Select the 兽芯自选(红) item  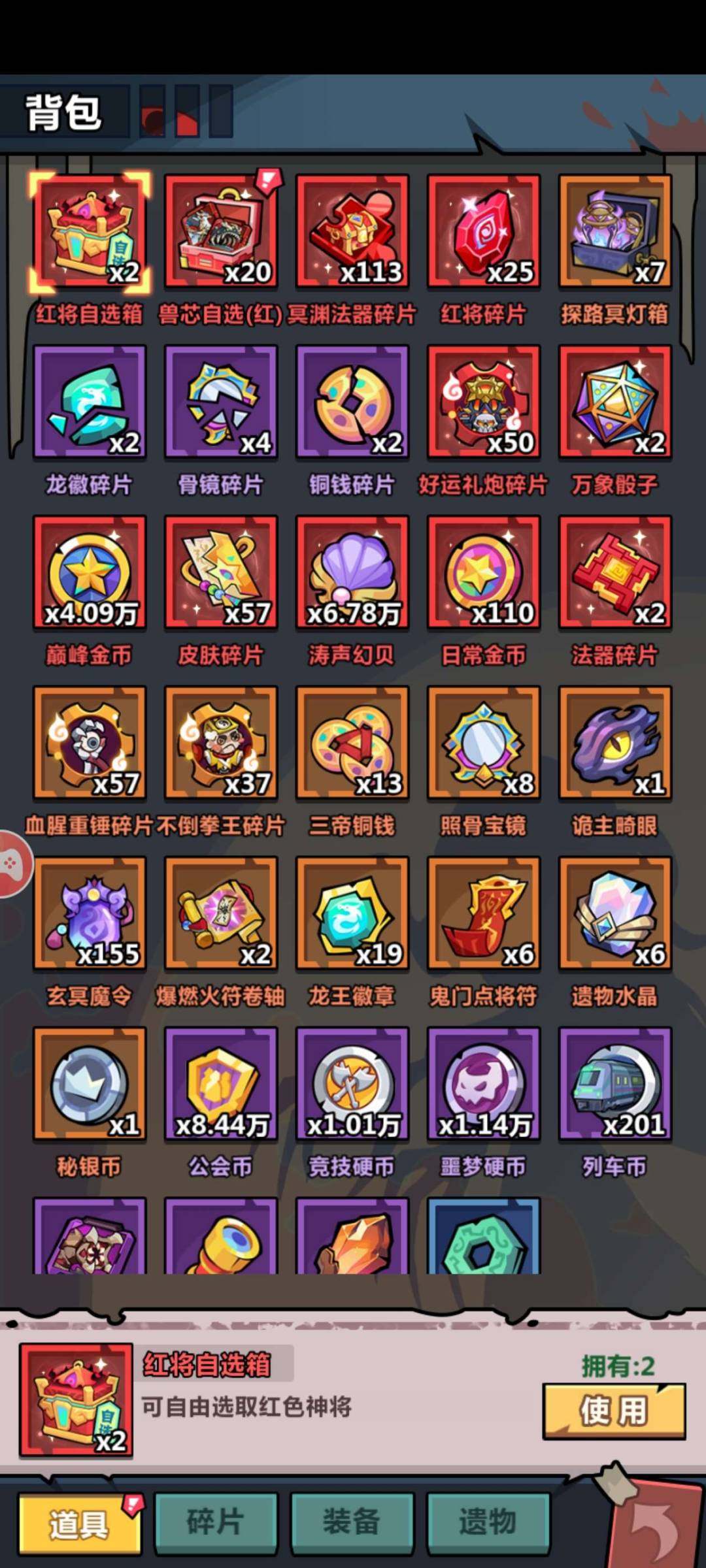point(221,231)
